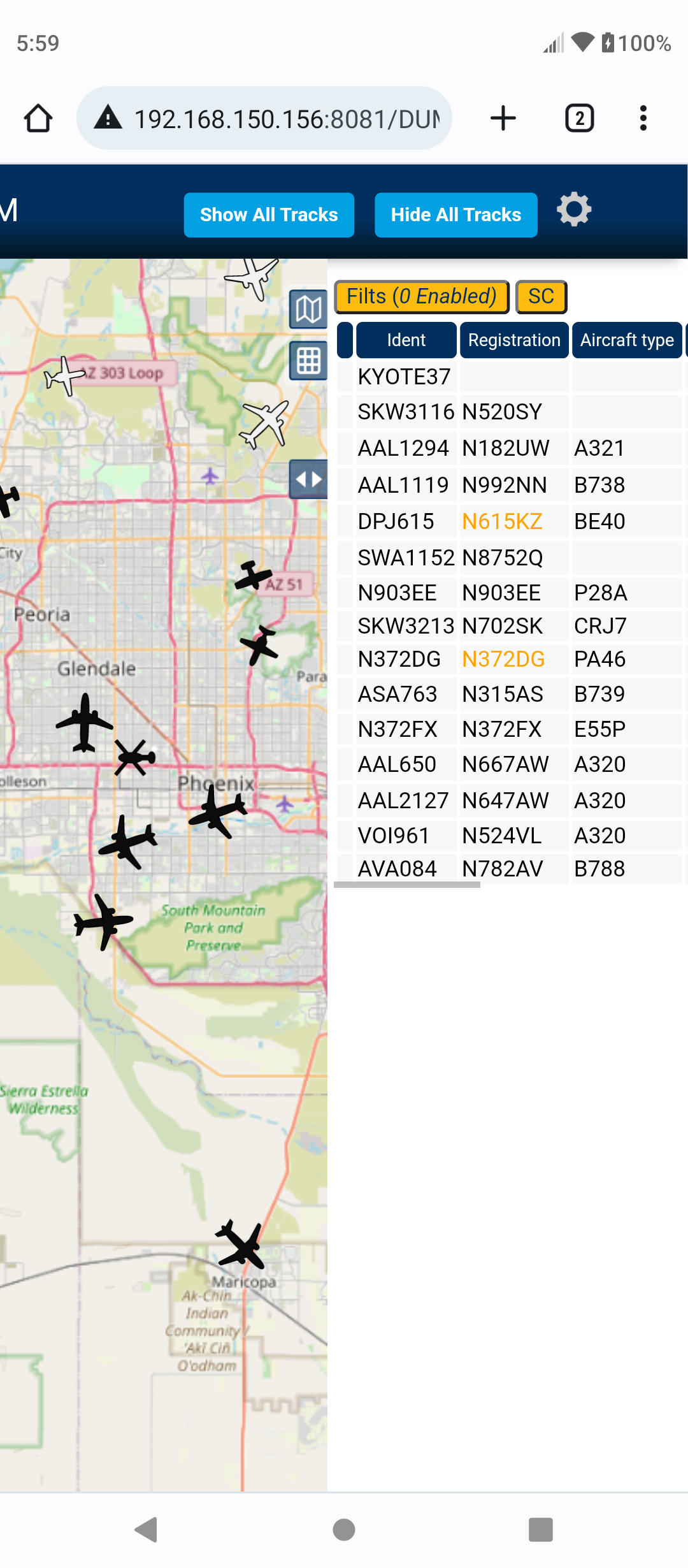Sort by Aircraft type column
Screen dimensions: 688x1568
[x=627, y=340]
